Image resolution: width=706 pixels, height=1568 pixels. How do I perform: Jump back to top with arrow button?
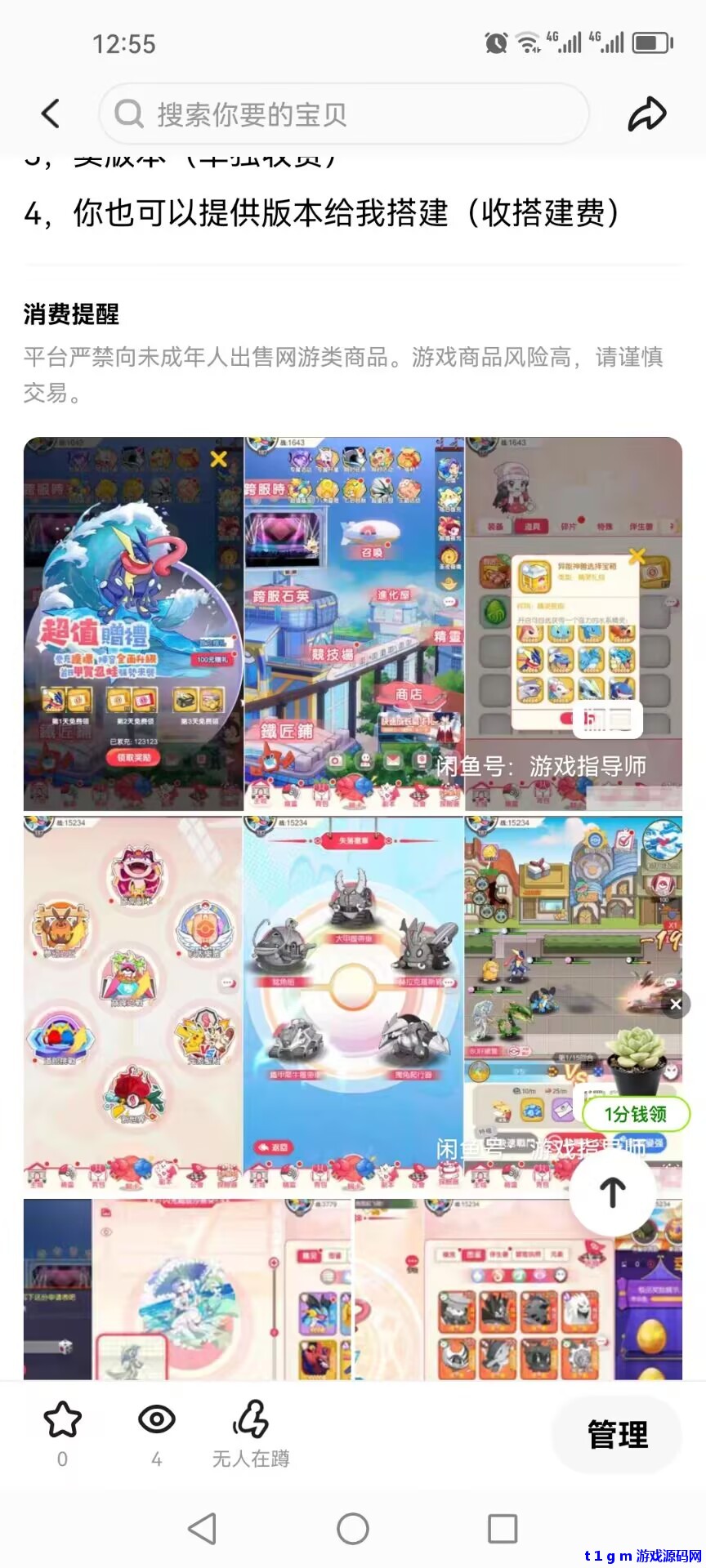pyautogui.click(x=613, y=1193)
